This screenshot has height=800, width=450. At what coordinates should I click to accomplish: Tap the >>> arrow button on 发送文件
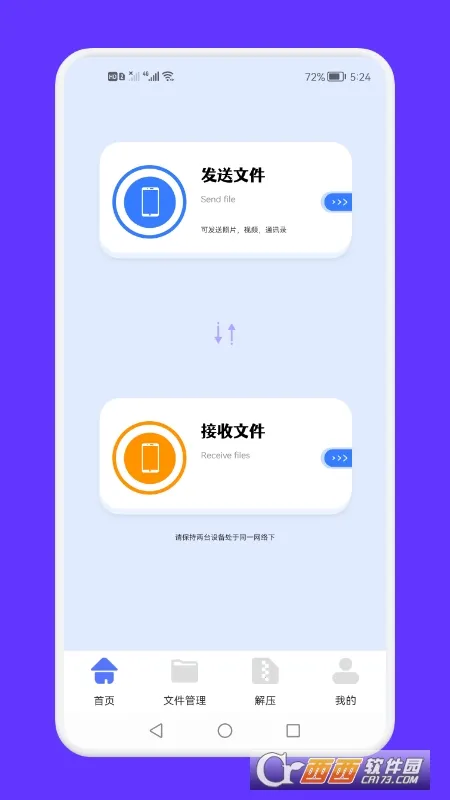338,202
